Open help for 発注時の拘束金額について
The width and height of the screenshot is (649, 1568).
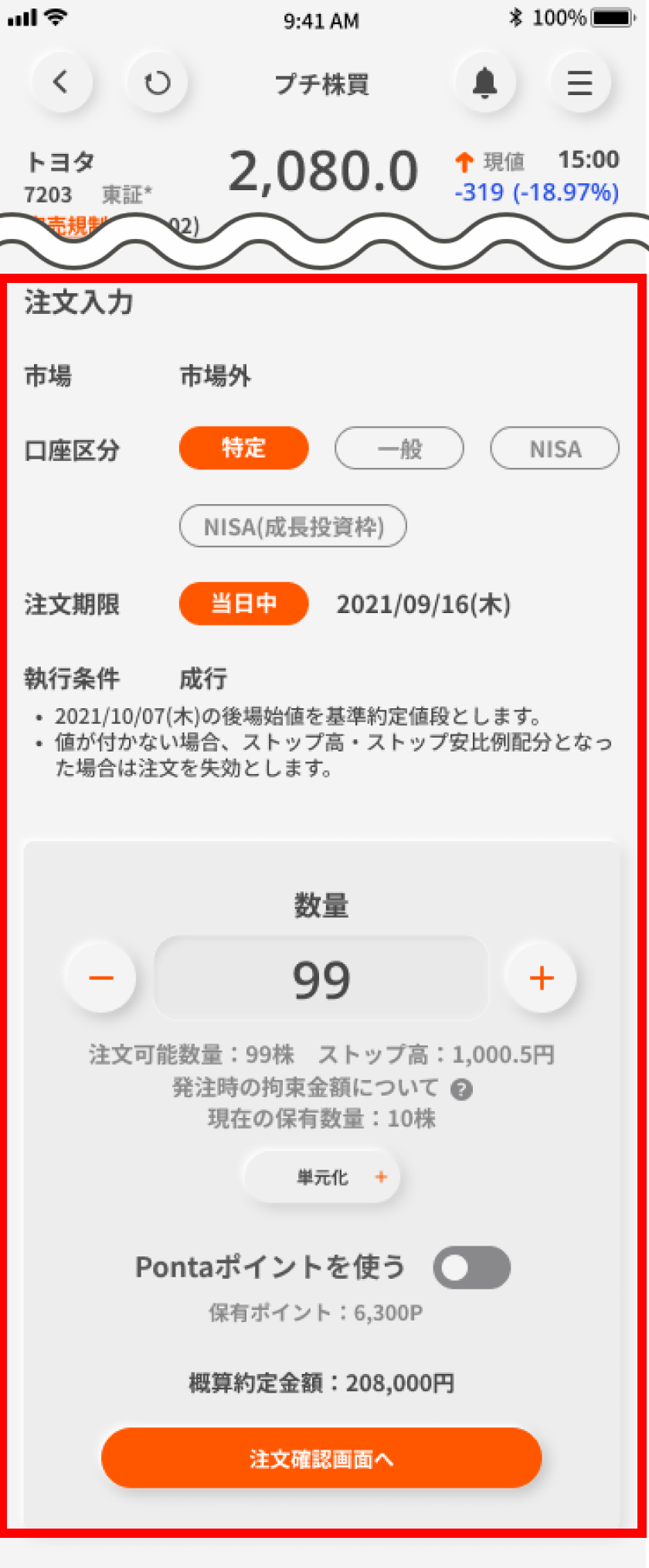[x=461, y=1089]
